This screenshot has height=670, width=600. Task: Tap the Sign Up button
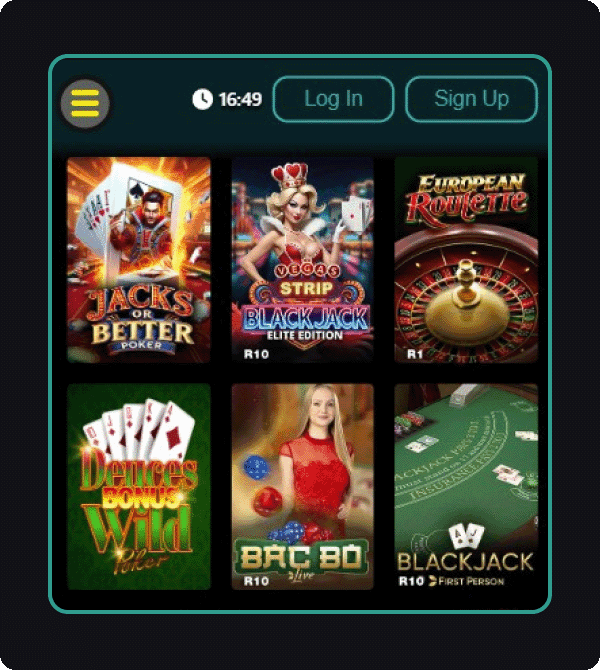click(471, 99)
